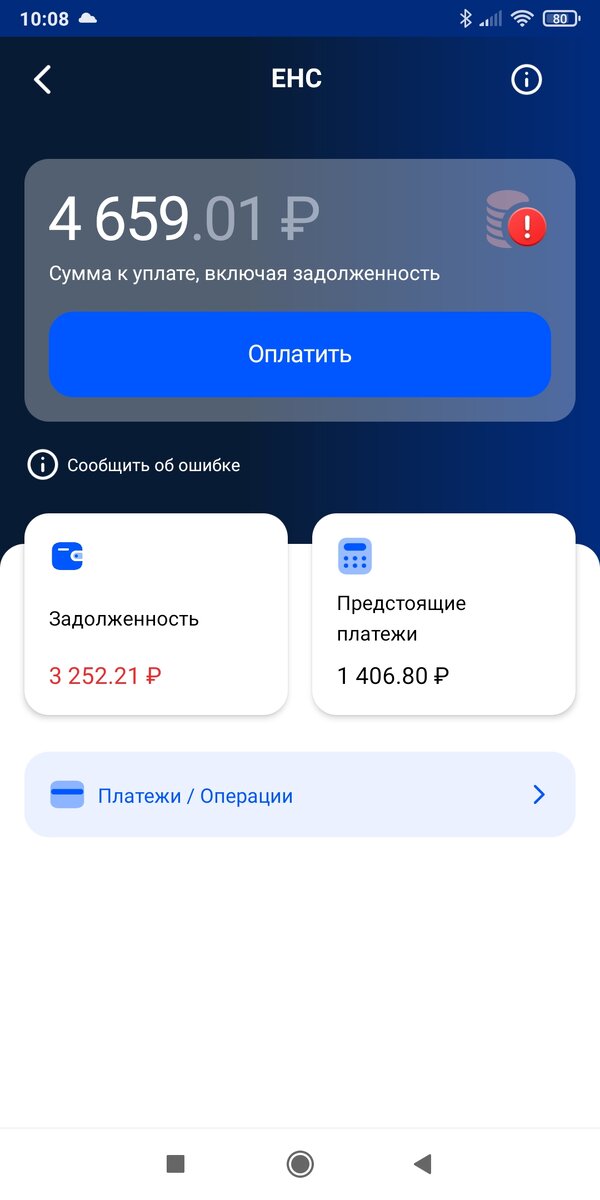Screen dimensions: 600x1200
Task: Open Платежи / Операции row
Action: [300, 795]
